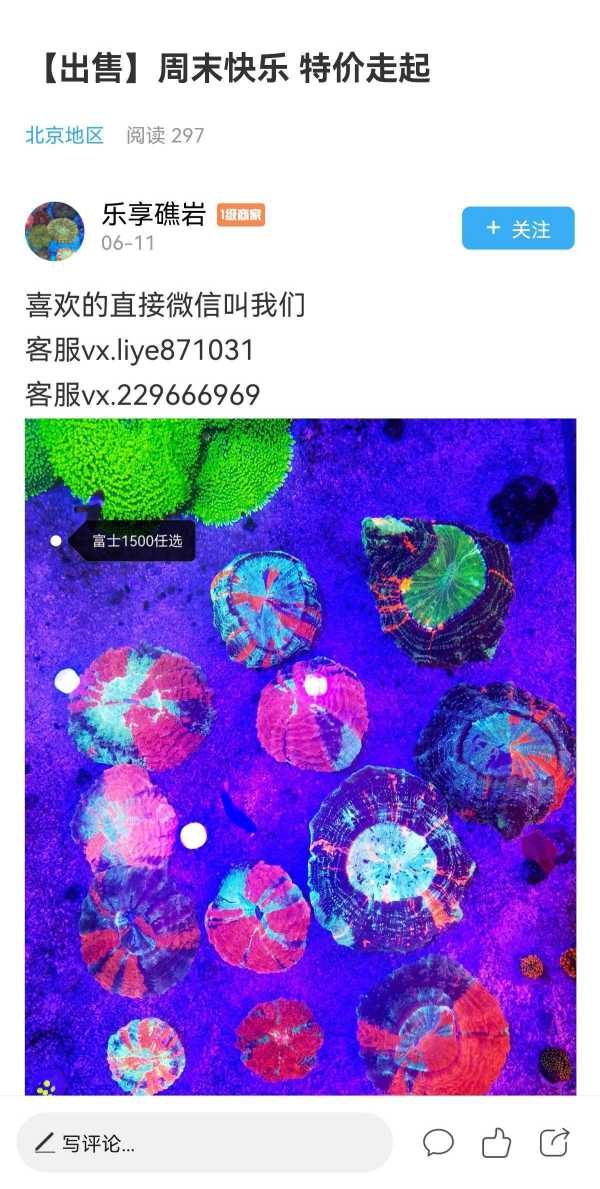The height and width of the screenshot is (1189, 600).
Task: Tap the 富士1500任选 image tag
Action: click(x=137, y=541)
